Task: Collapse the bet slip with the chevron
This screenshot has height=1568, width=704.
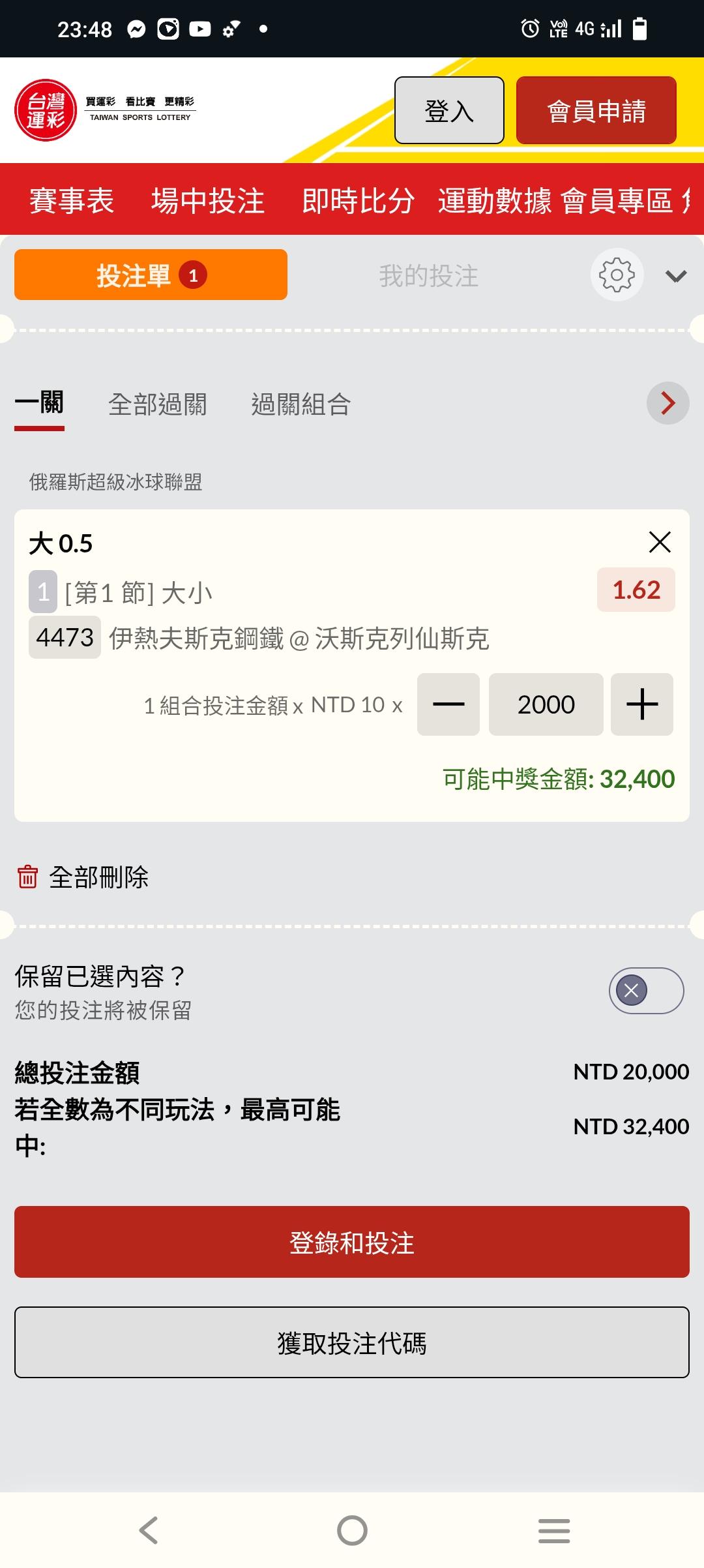Action: click(676, 276)
